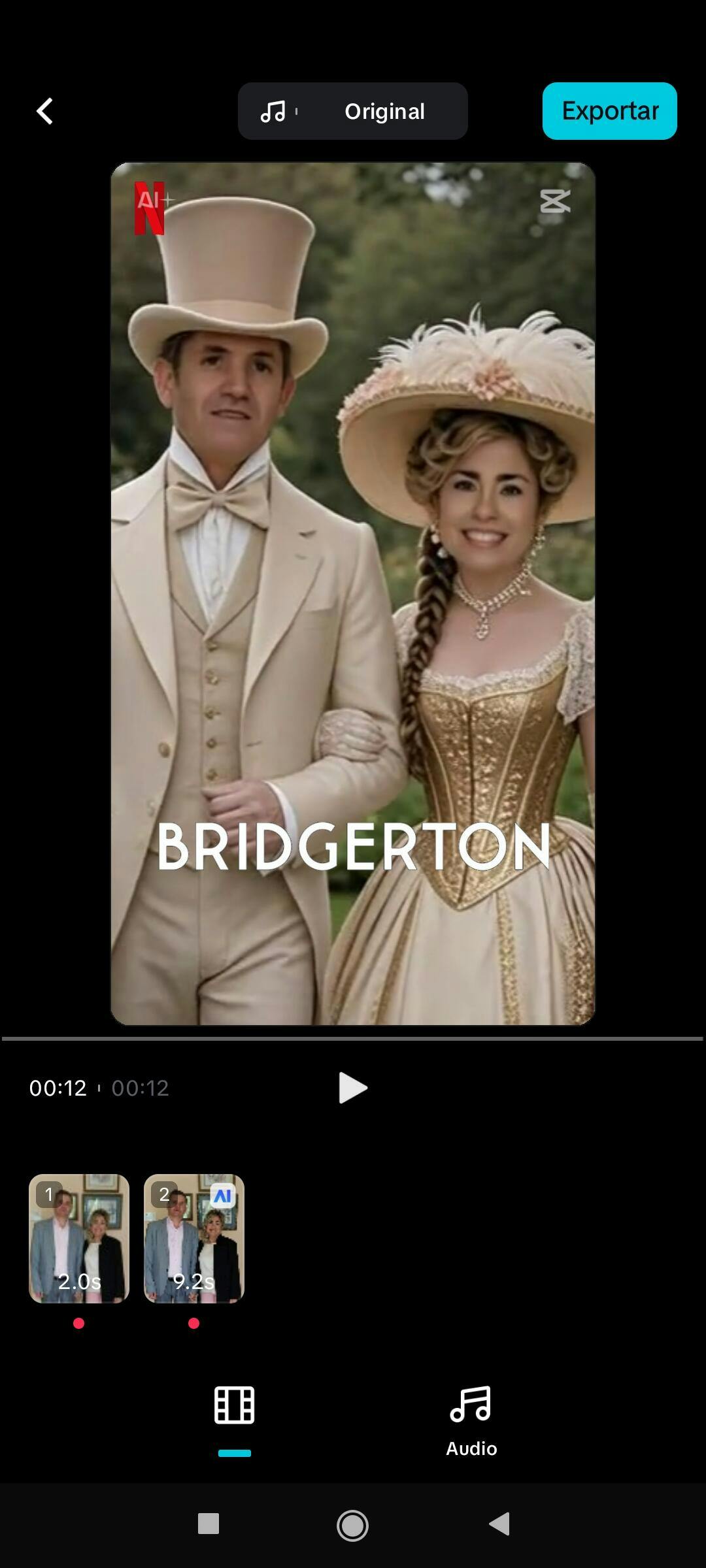Screen dimensions: 706x1568
Task: Switch to the video clips tab
Action: 234,1406
